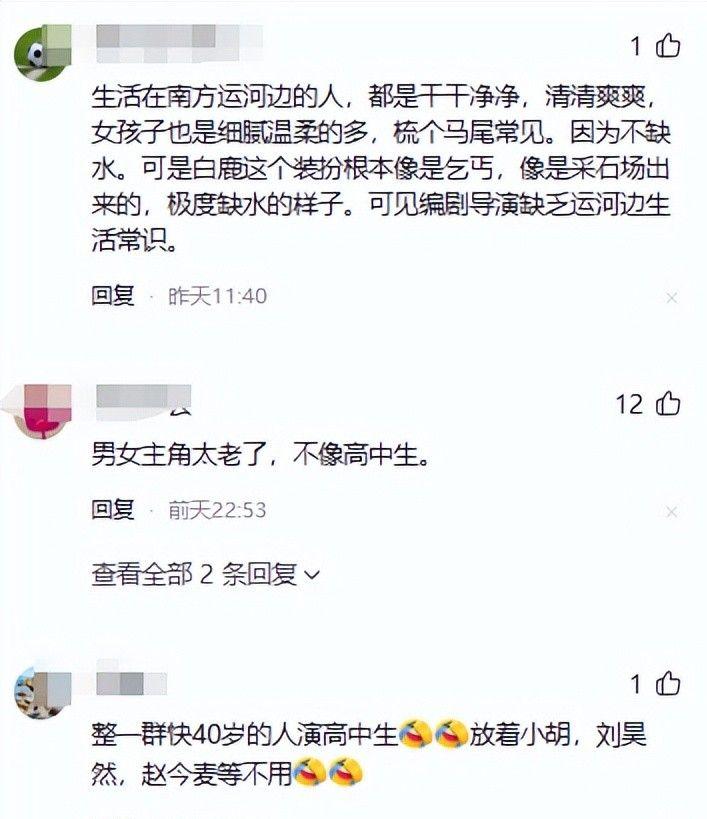This screenshot has width=707, height=819.
Task: Reply to the comment posted 昨天11:40
Action: (113, 296)
